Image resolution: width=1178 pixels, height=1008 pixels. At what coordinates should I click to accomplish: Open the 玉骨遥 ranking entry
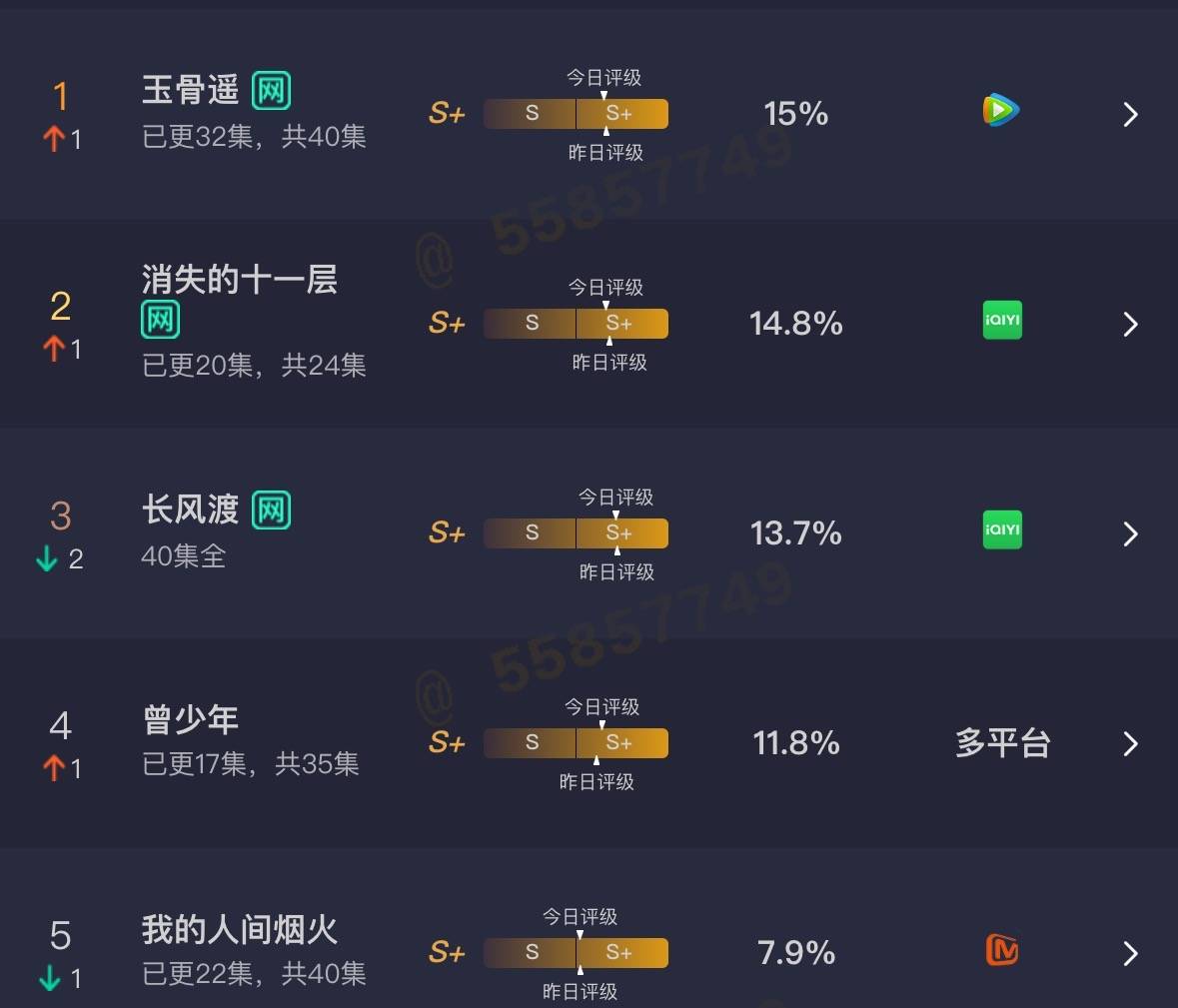click(x=190, y=92)
